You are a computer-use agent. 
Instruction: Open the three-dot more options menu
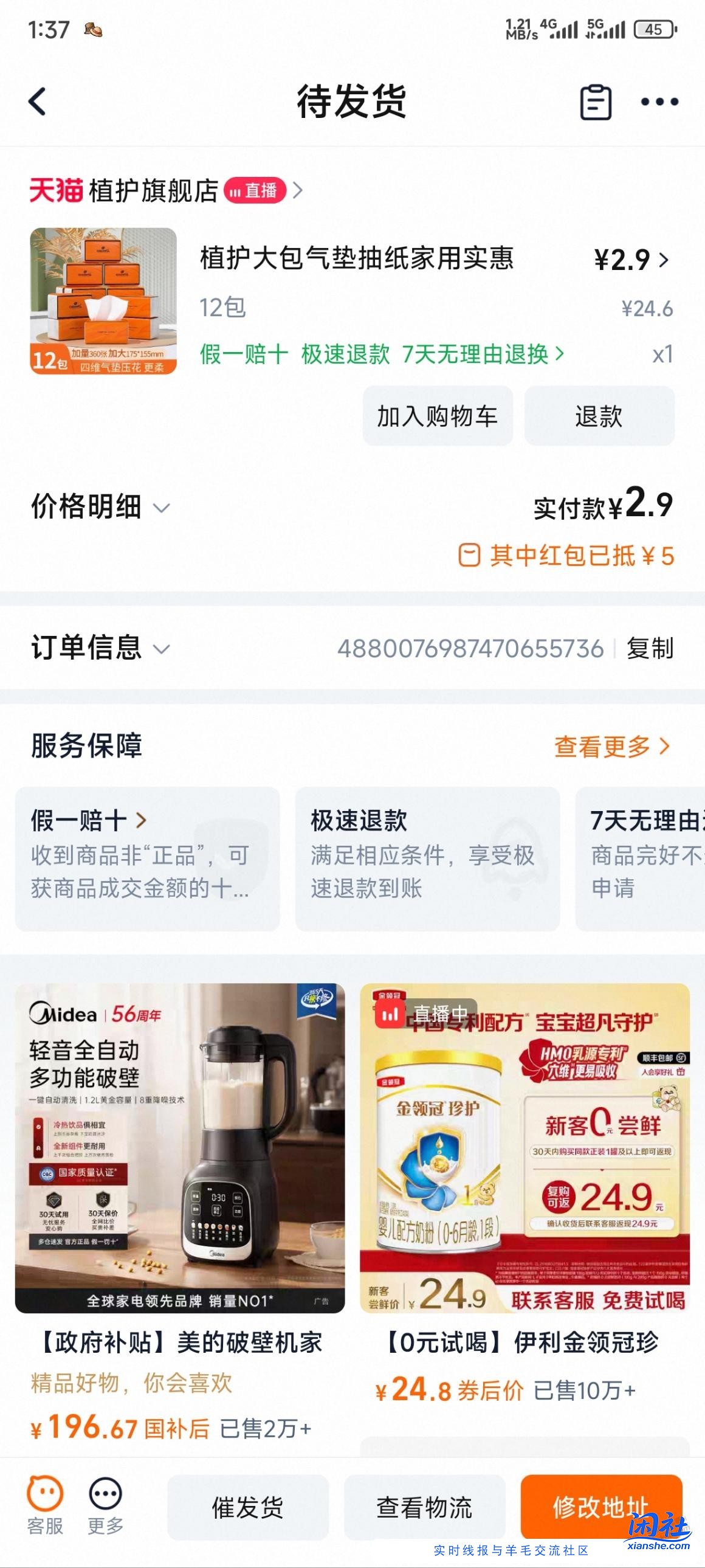coord(659,102)
